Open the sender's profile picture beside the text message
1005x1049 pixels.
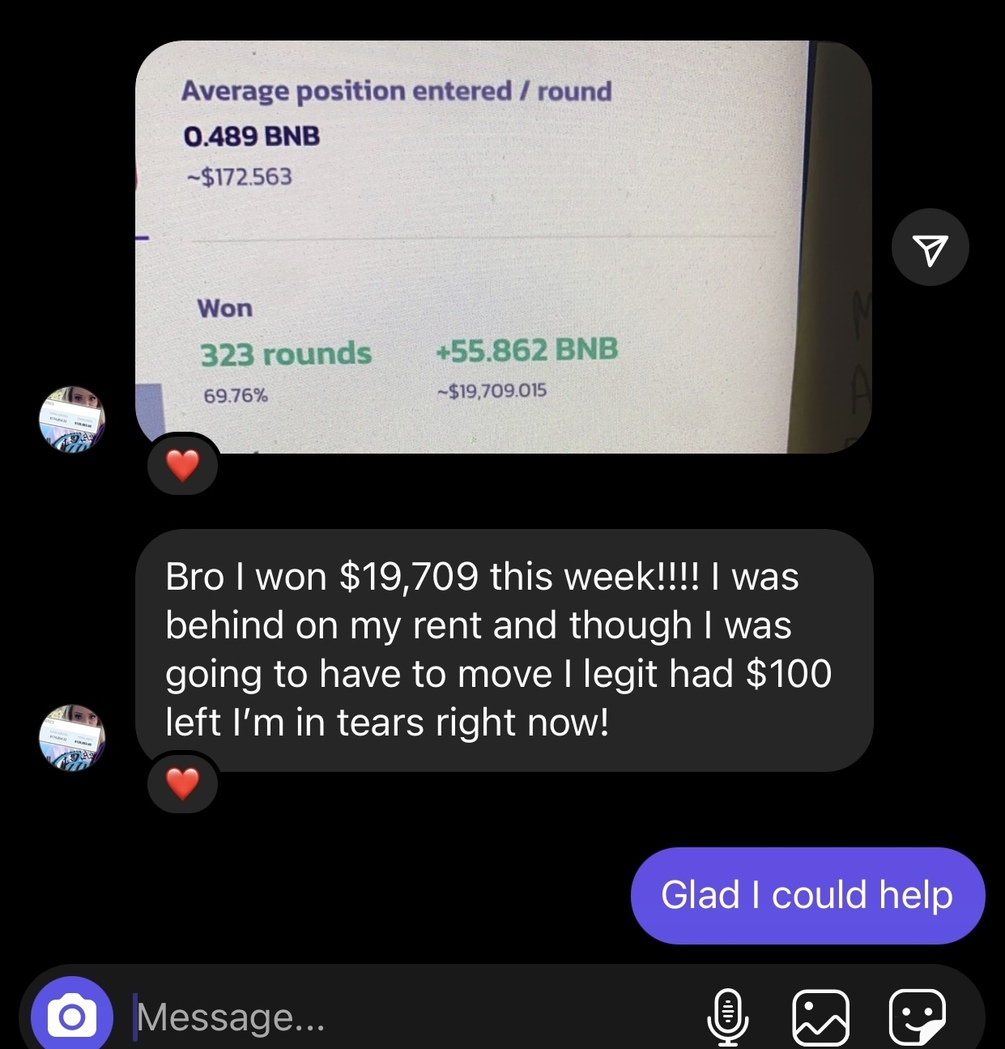(x=72, y=737)
